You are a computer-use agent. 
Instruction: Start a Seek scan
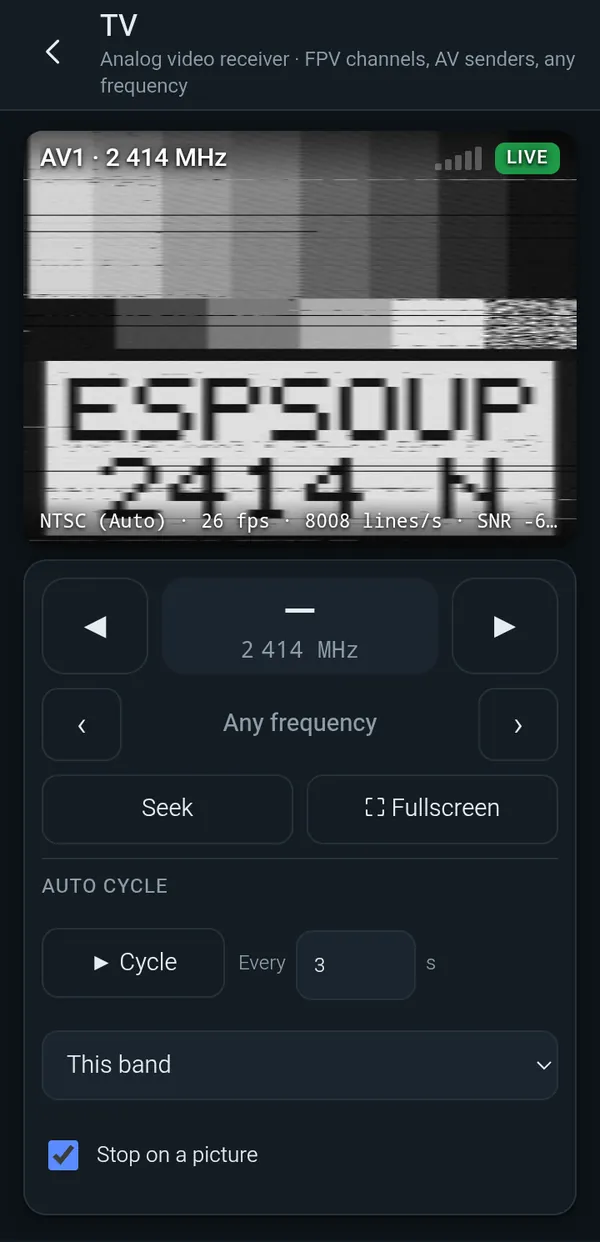pyautogui.click(x=167, y=808)
